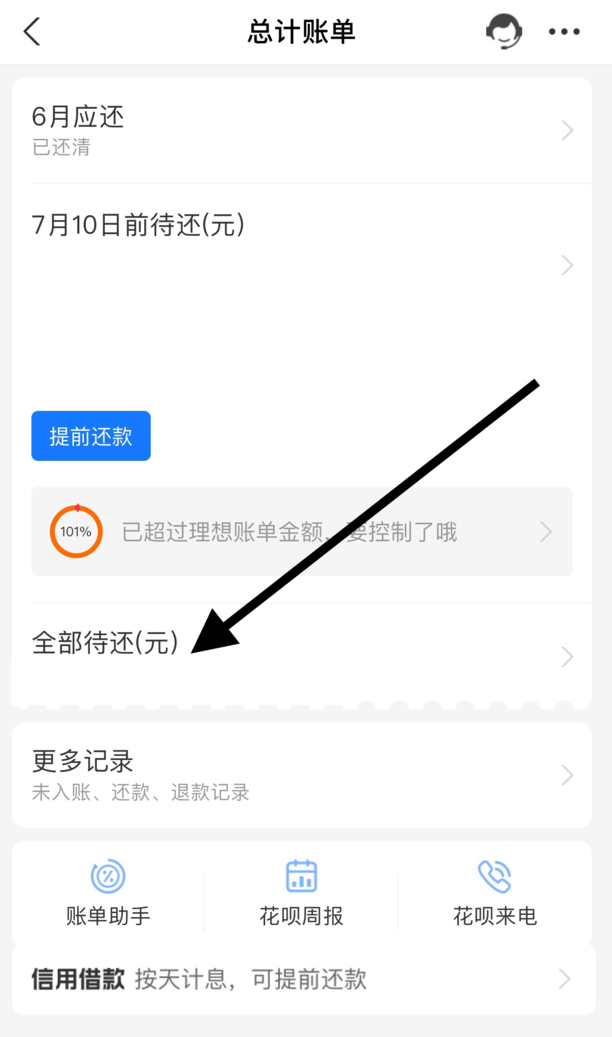Go back from 总计账单 page
The width and height of the screenshot is (612, 1037).
[x=32, y=32]
